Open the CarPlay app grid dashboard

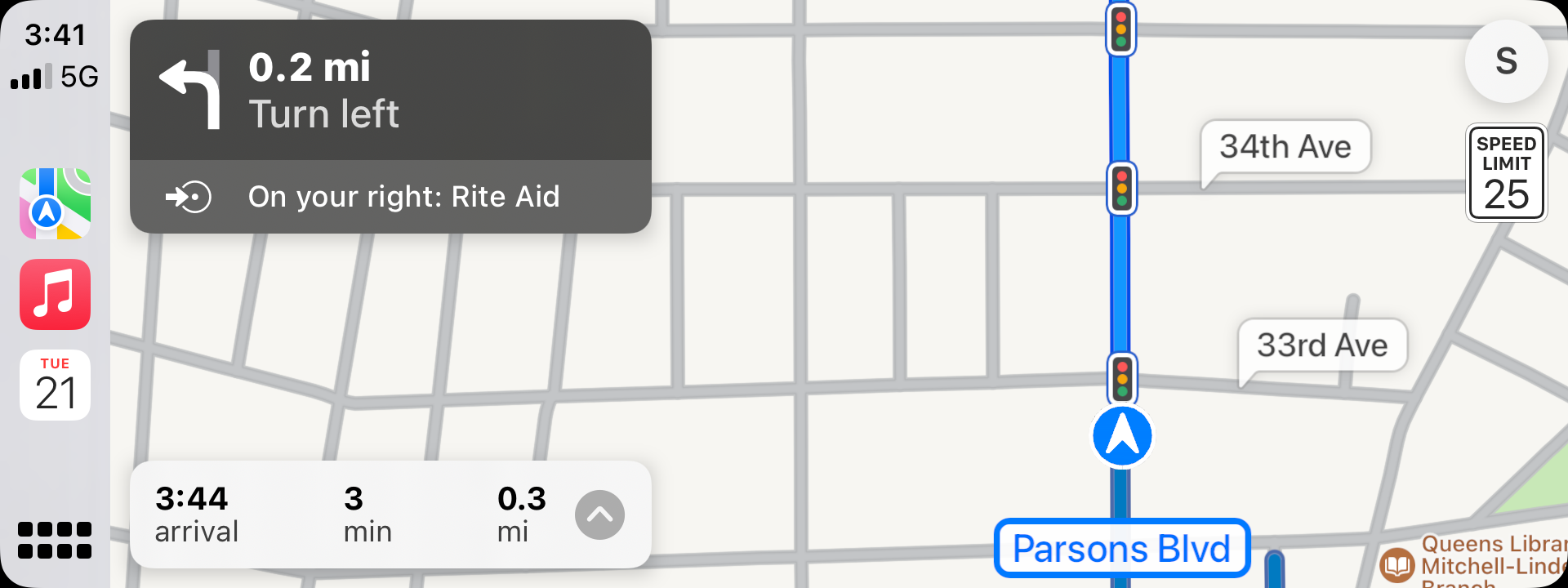tap(55, 540)
